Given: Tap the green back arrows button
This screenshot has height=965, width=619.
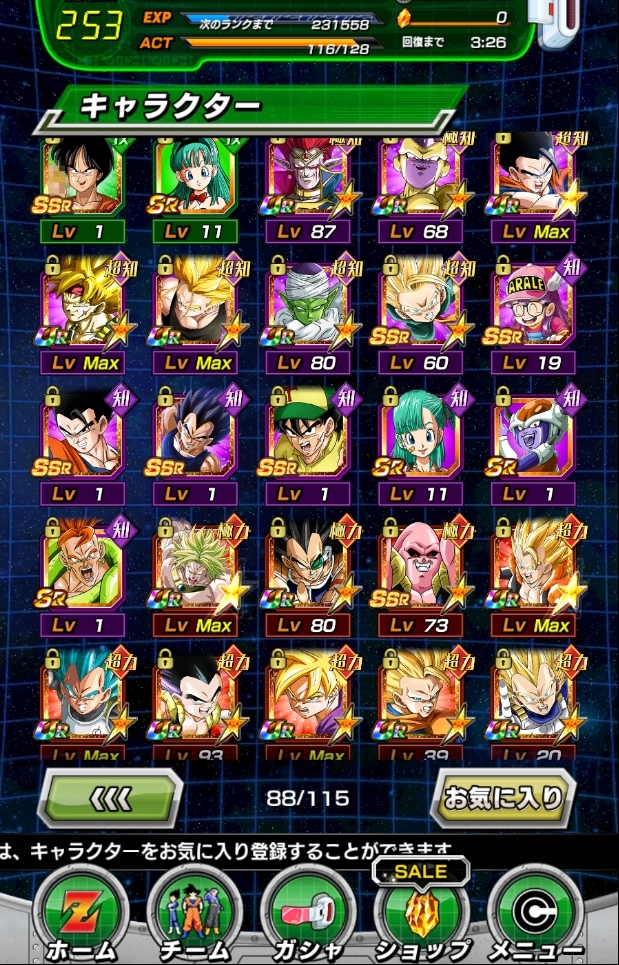Looking at the screenshot, I should (x=110, y=797).
